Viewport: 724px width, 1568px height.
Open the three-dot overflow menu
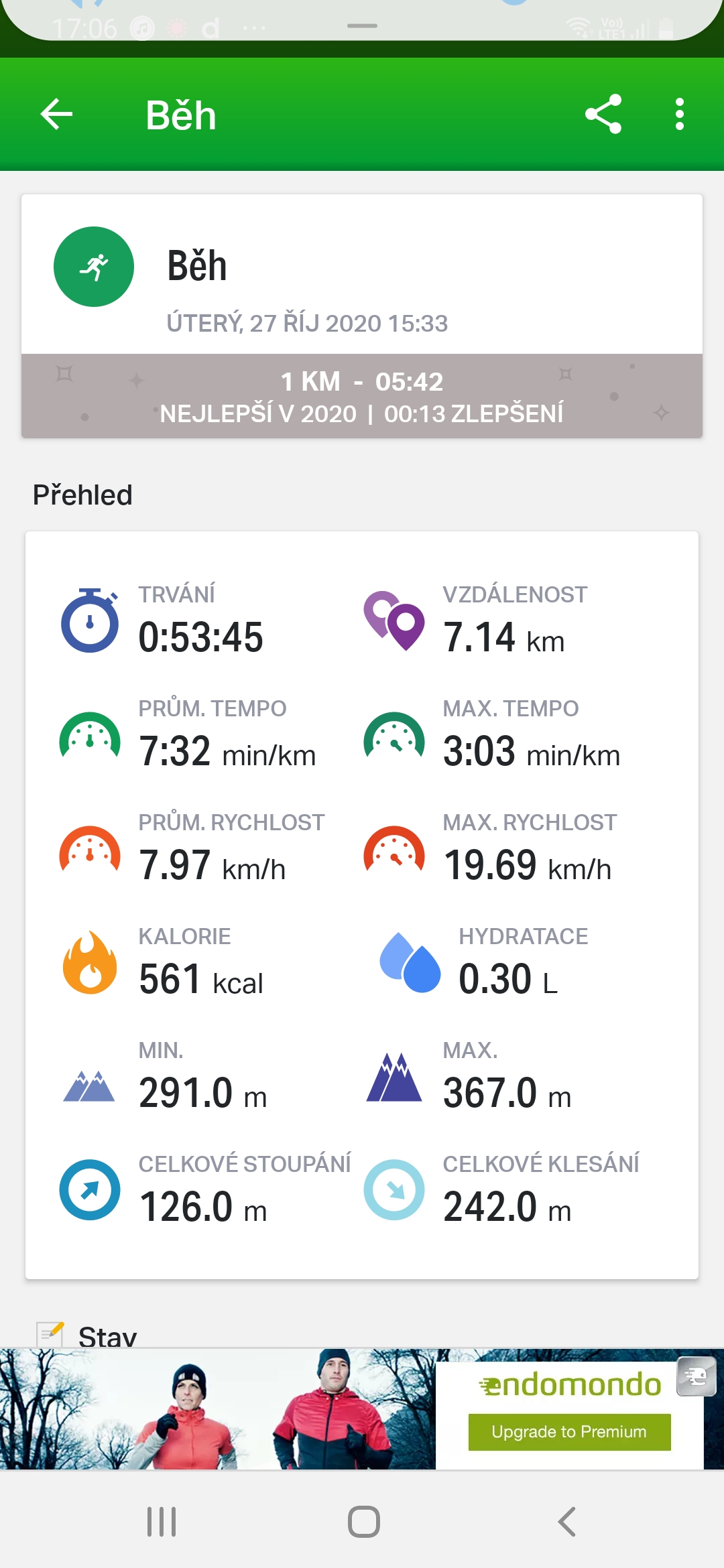(679, 114)
